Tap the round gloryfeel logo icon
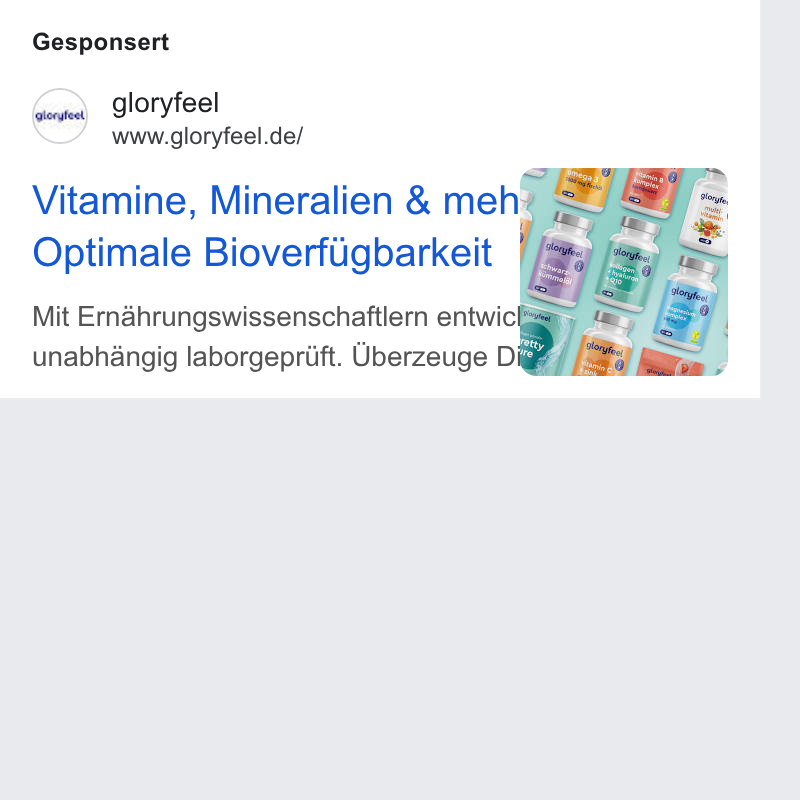The image size is (800, 800). 60,116
